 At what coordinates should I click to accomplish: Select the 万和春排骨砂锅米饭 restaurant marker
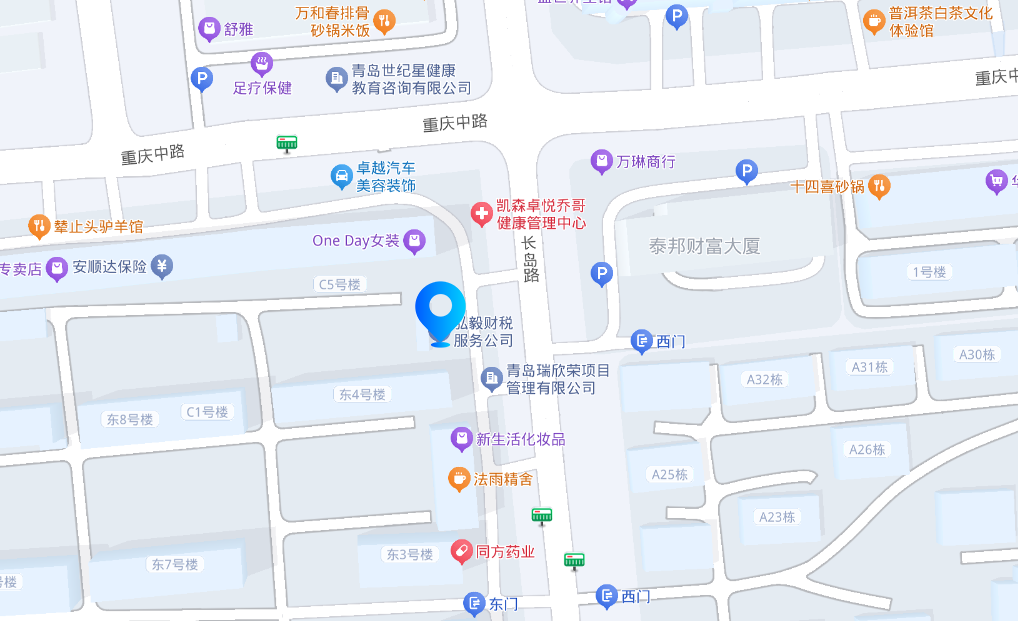(x=384, y=21)
